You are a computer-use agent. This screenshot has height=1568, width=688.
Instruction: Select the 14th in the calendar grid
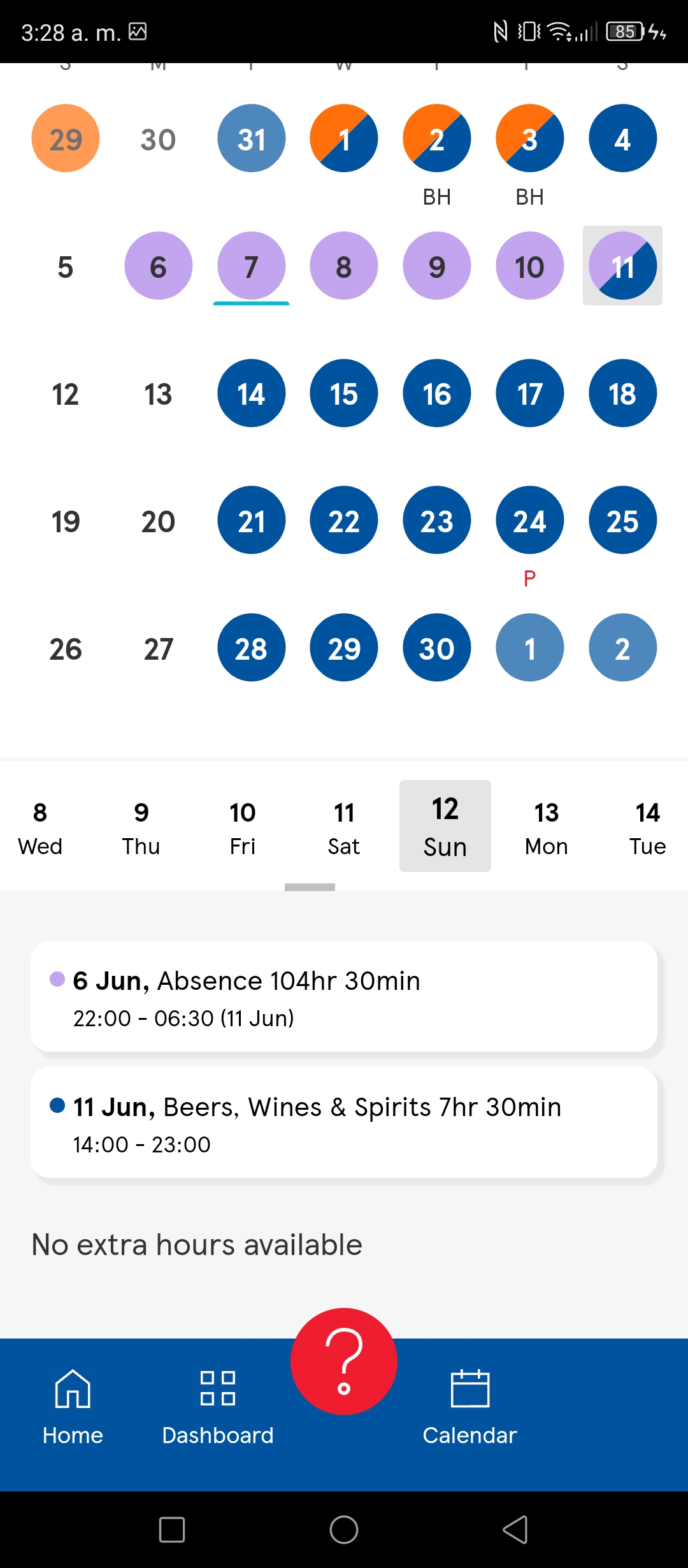(x=252, y=393)
